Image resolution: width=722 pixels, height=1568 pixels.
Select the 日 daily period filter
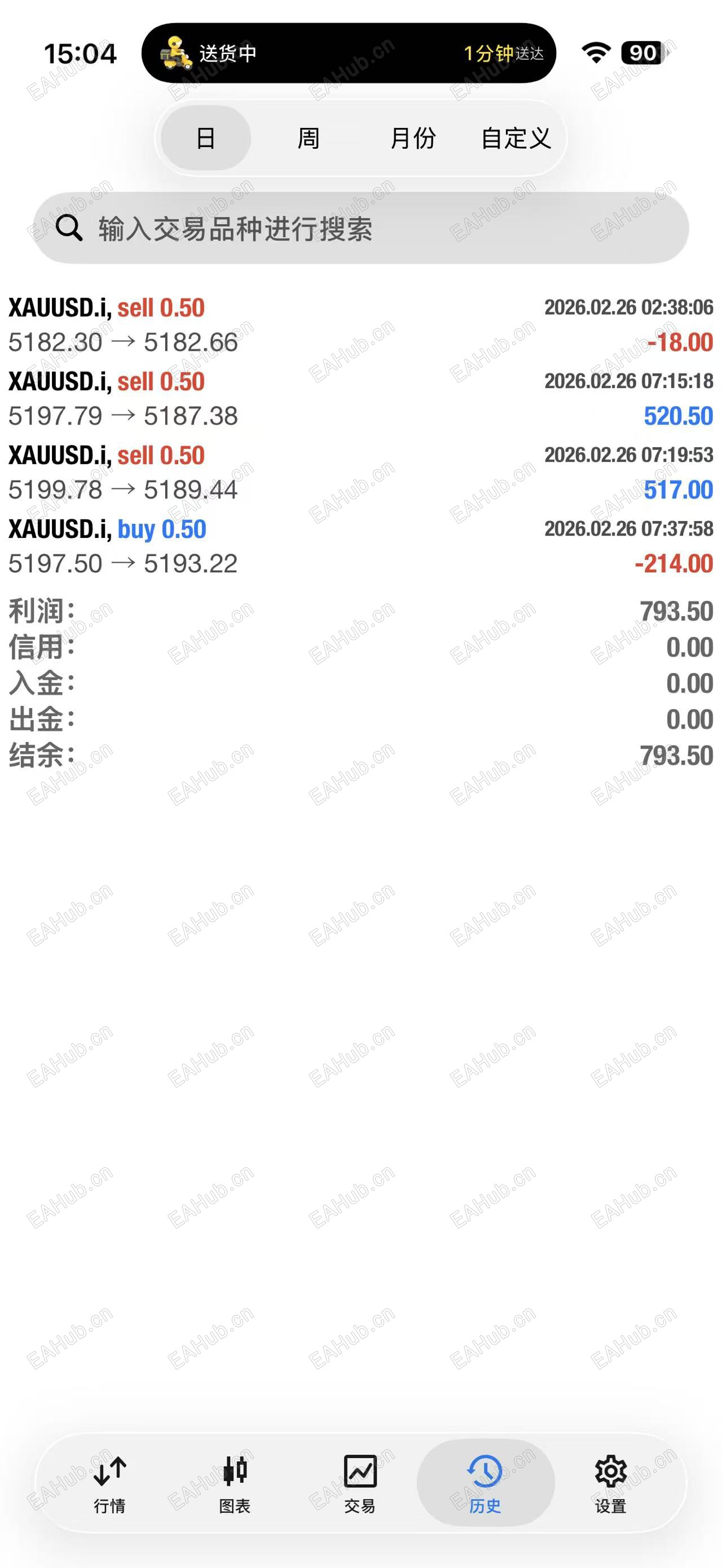click(205, 138)
